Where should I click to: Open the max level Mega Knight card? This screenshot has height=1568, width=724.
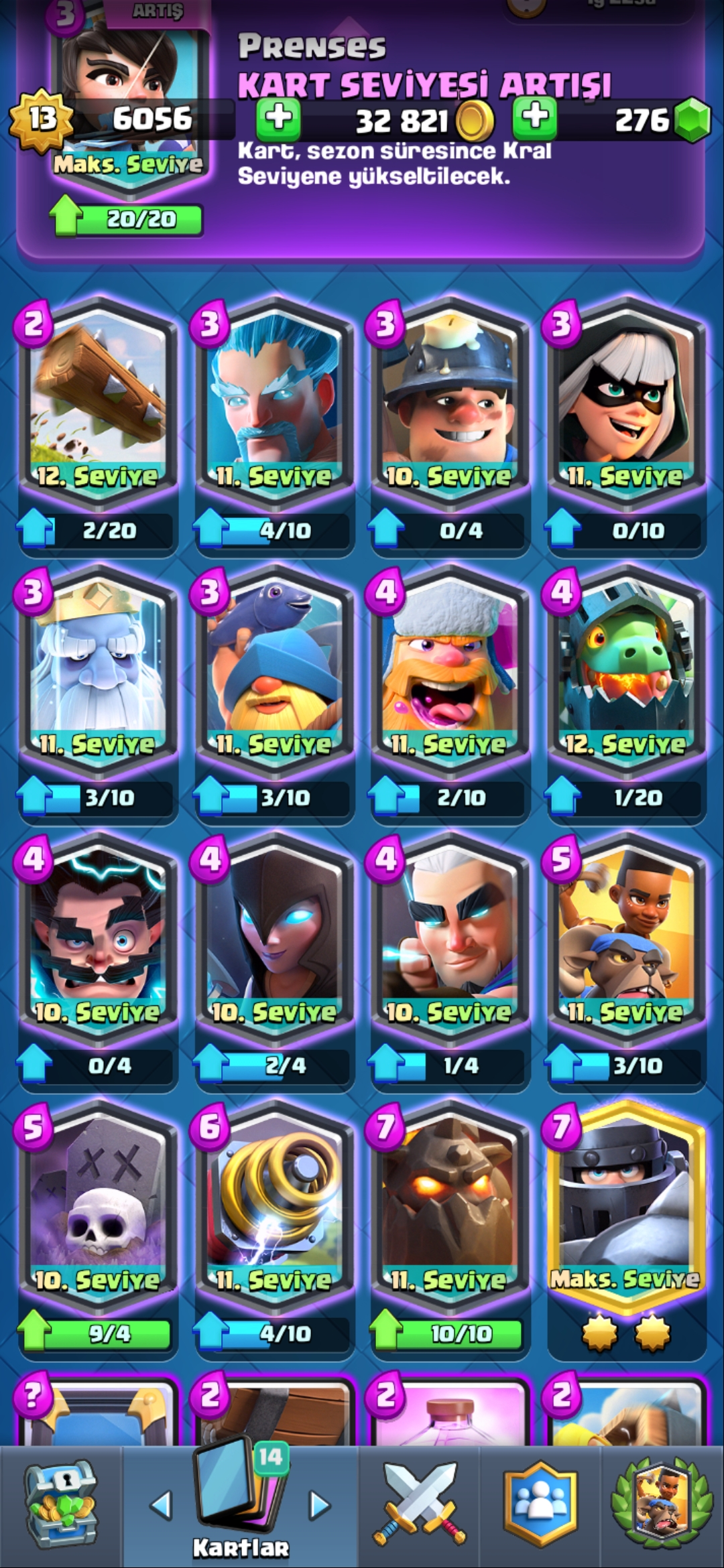click(627, 1231)
